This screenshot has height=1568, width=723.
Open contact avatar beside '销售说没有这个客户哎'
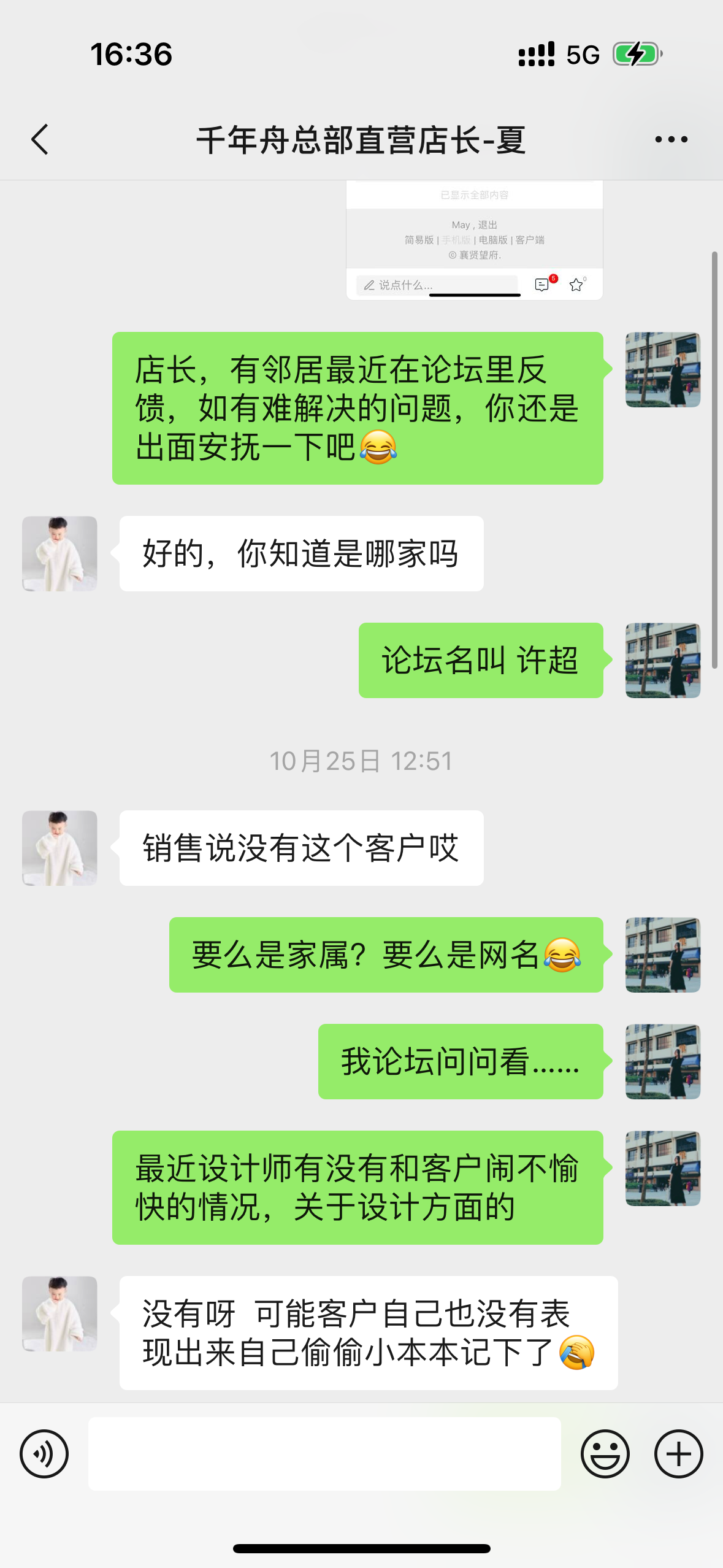pos(59,848)
